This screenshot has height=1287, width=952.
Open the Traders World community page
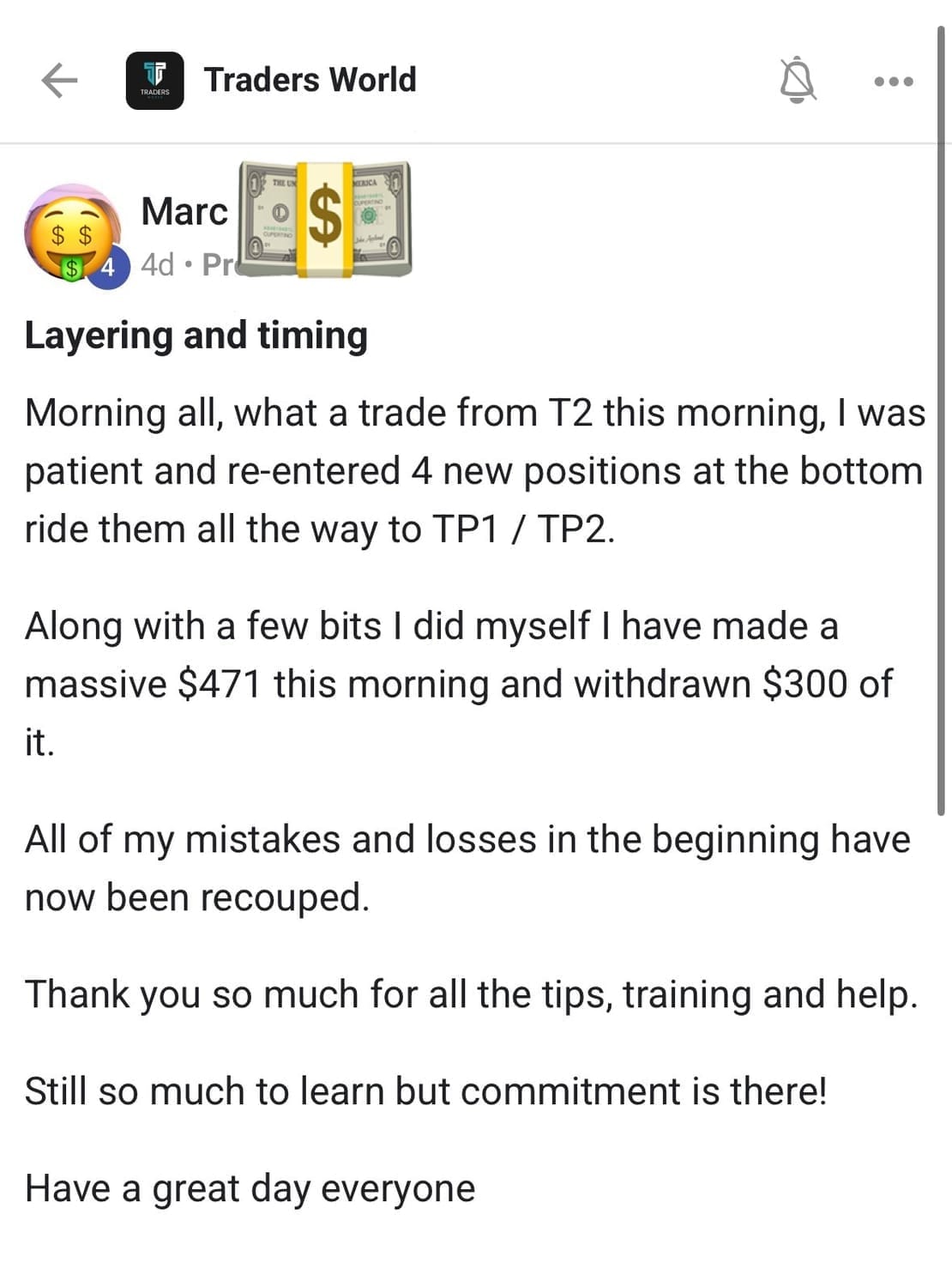(x=310, y=80)
